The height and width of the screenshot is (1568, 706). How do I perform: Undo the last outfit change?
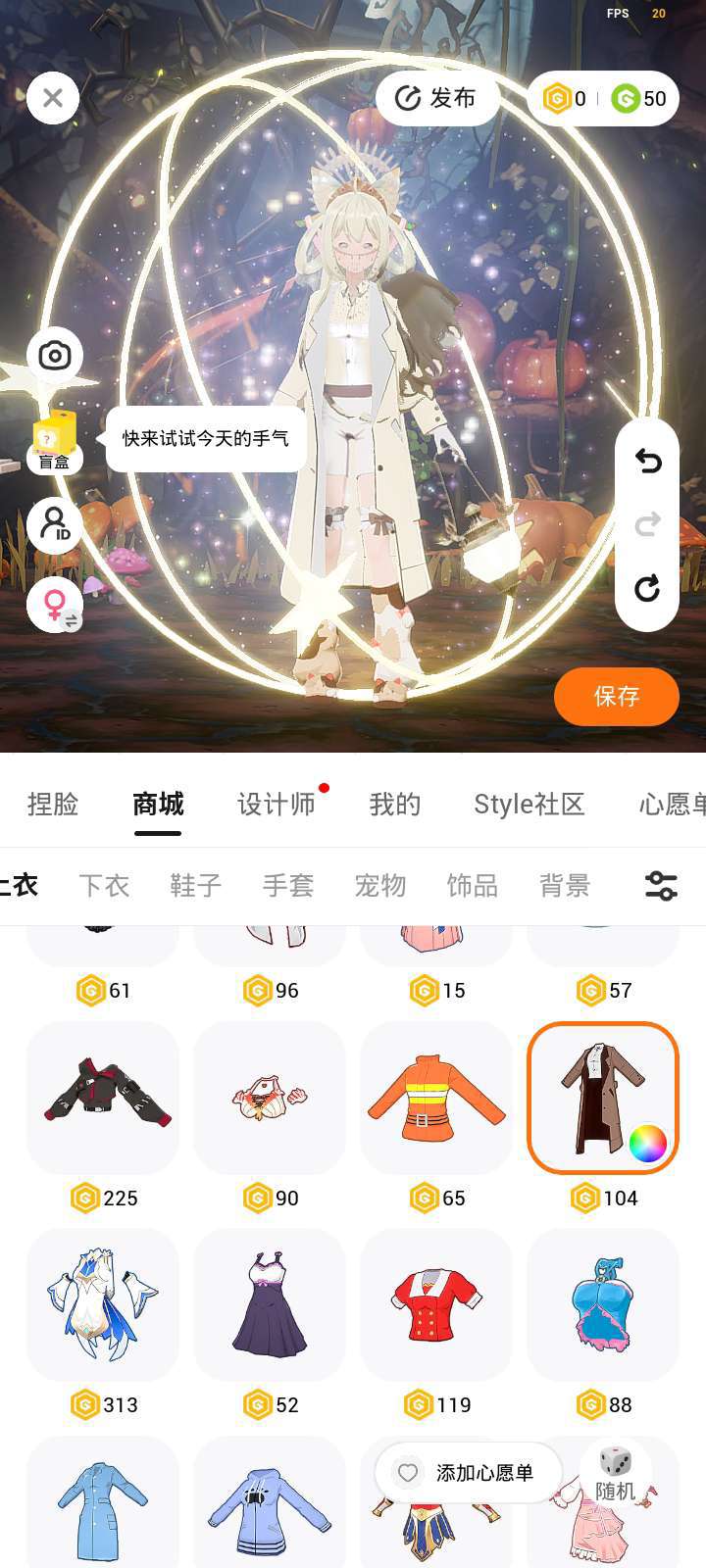[x=647, y=461]
